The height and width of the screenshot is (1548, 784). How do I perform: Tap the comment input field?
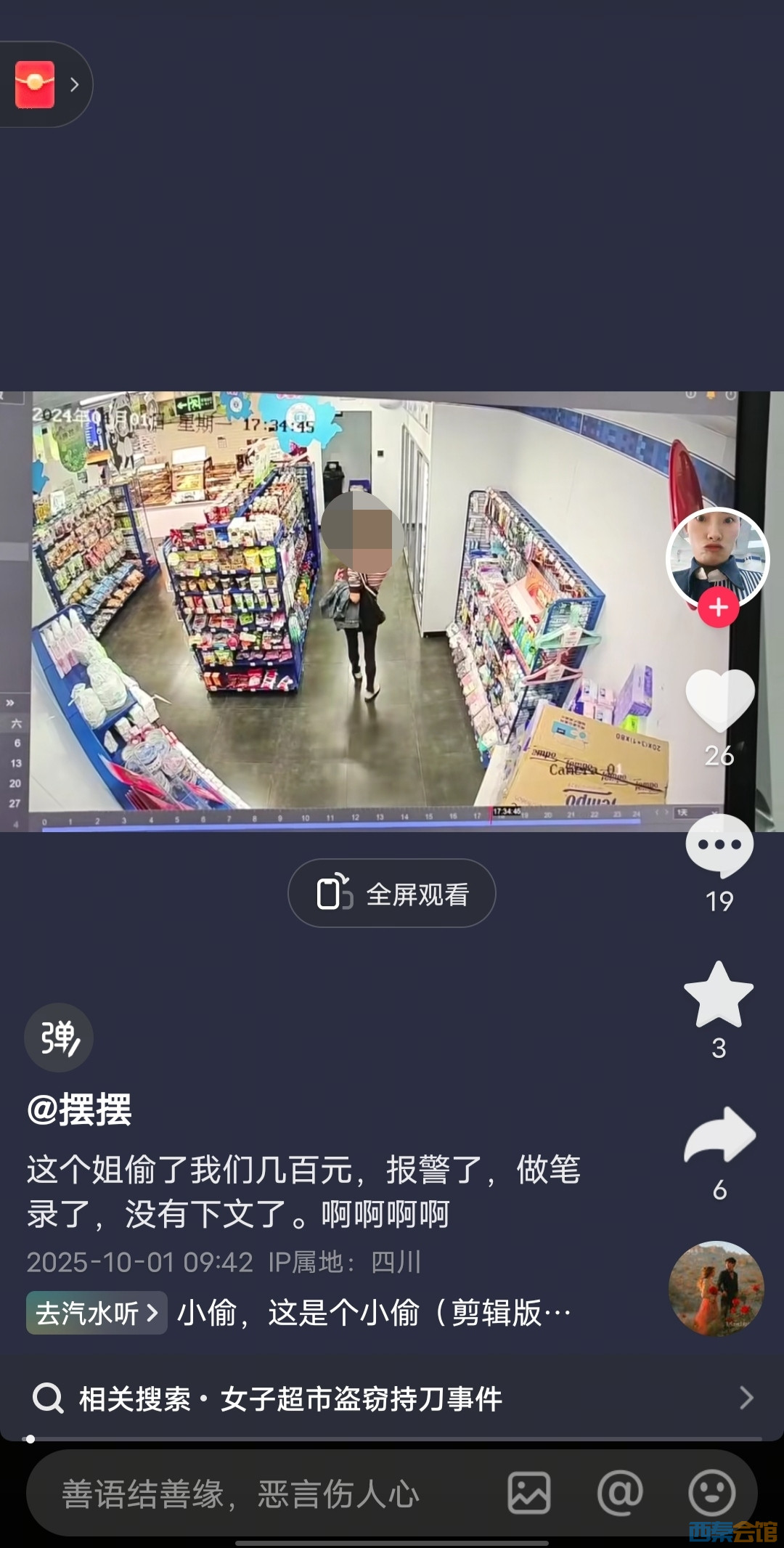coord(254,1494)
